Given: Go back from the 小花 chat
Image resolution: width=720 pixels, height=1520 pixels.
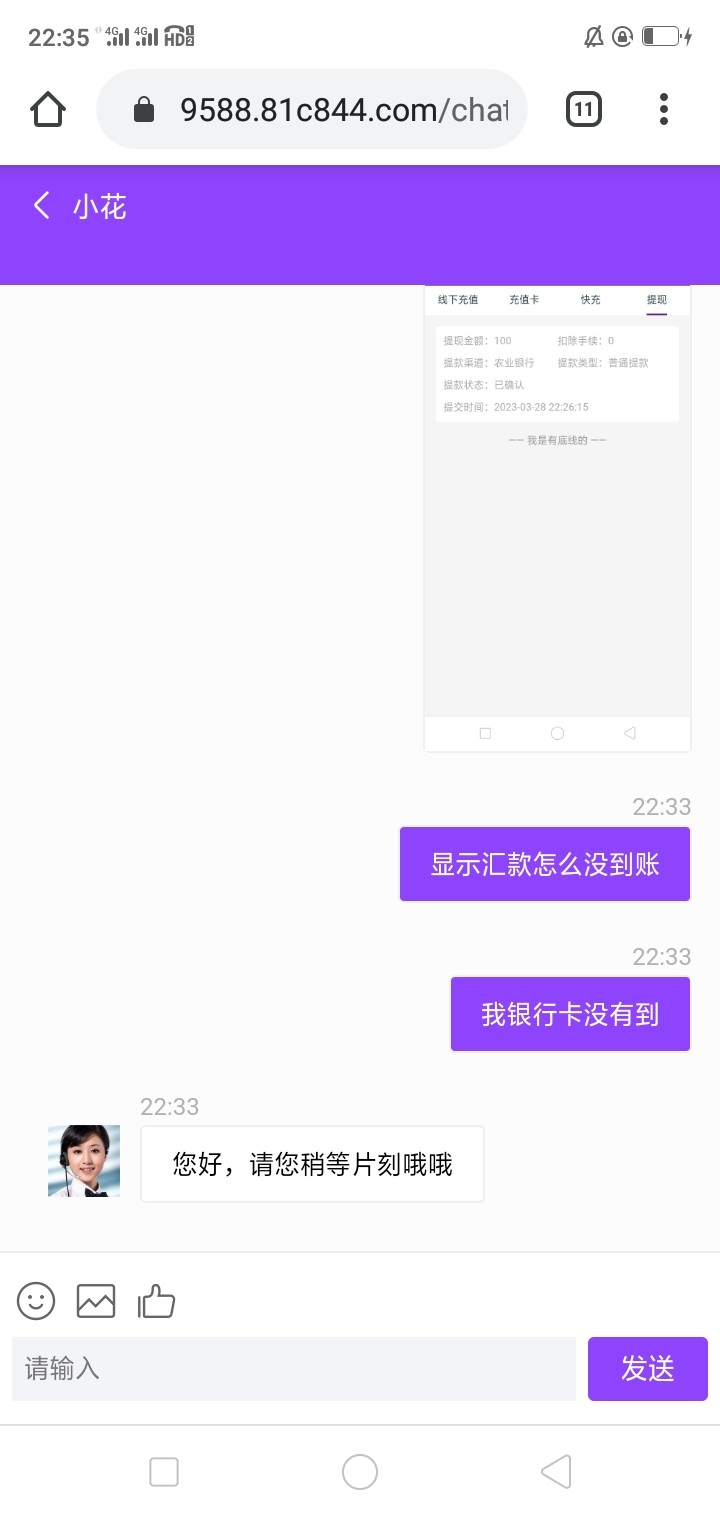Looking at the screenshot, I should 42,207.
